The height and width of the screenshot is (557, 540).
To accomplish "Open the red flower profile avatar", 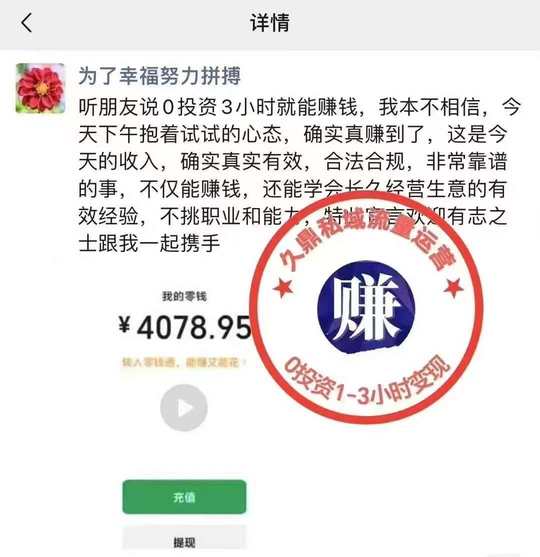I will point(40,88).
